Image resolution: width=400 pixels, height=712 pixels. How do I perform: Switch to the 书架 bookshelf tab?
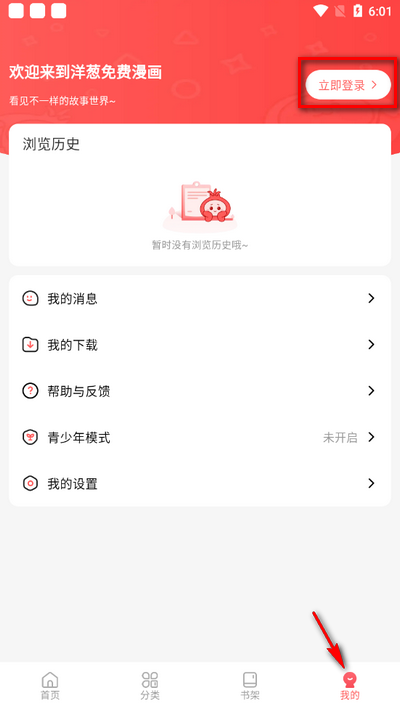(250, 686)
